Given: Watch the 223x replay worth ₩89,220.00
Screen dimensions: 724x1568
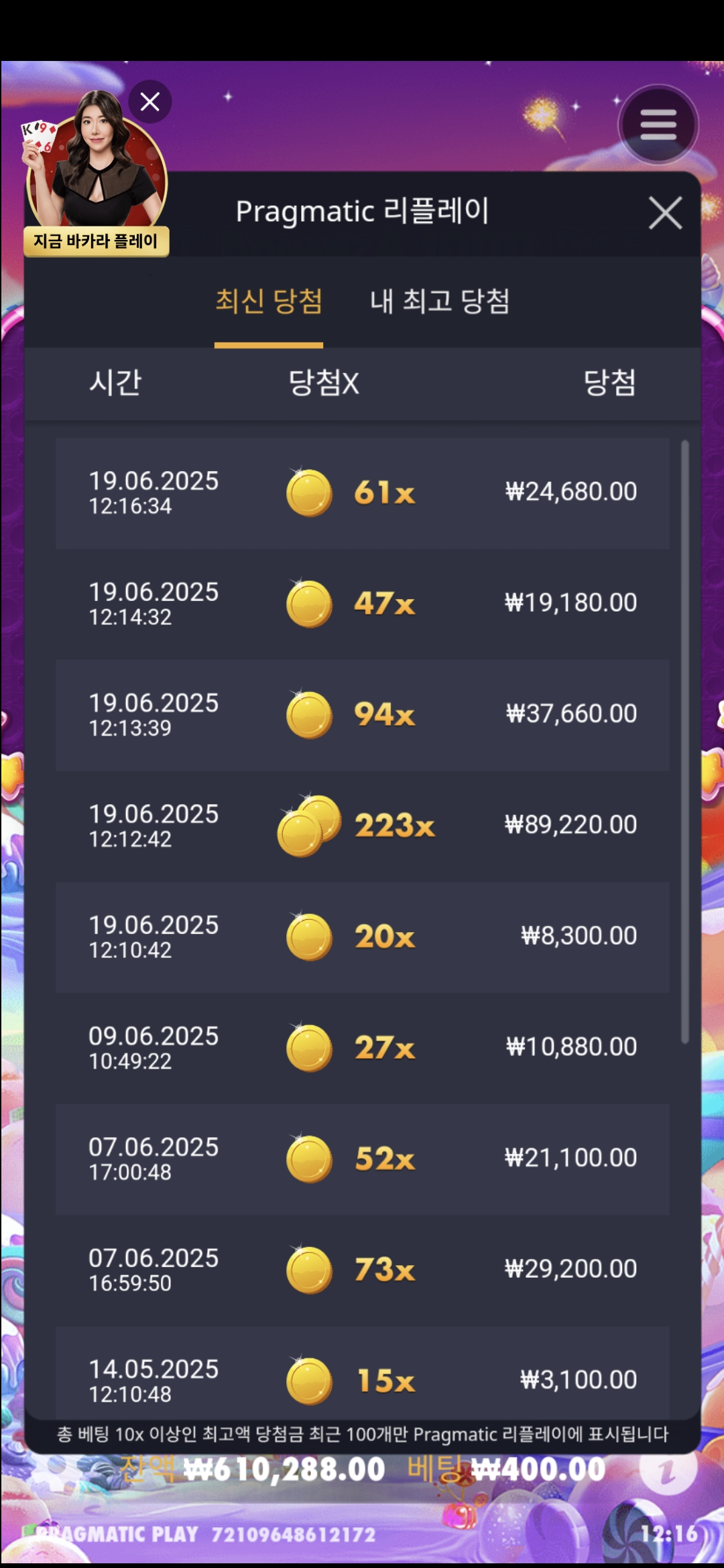Looking at the screenshot, I should coord(363,826).
